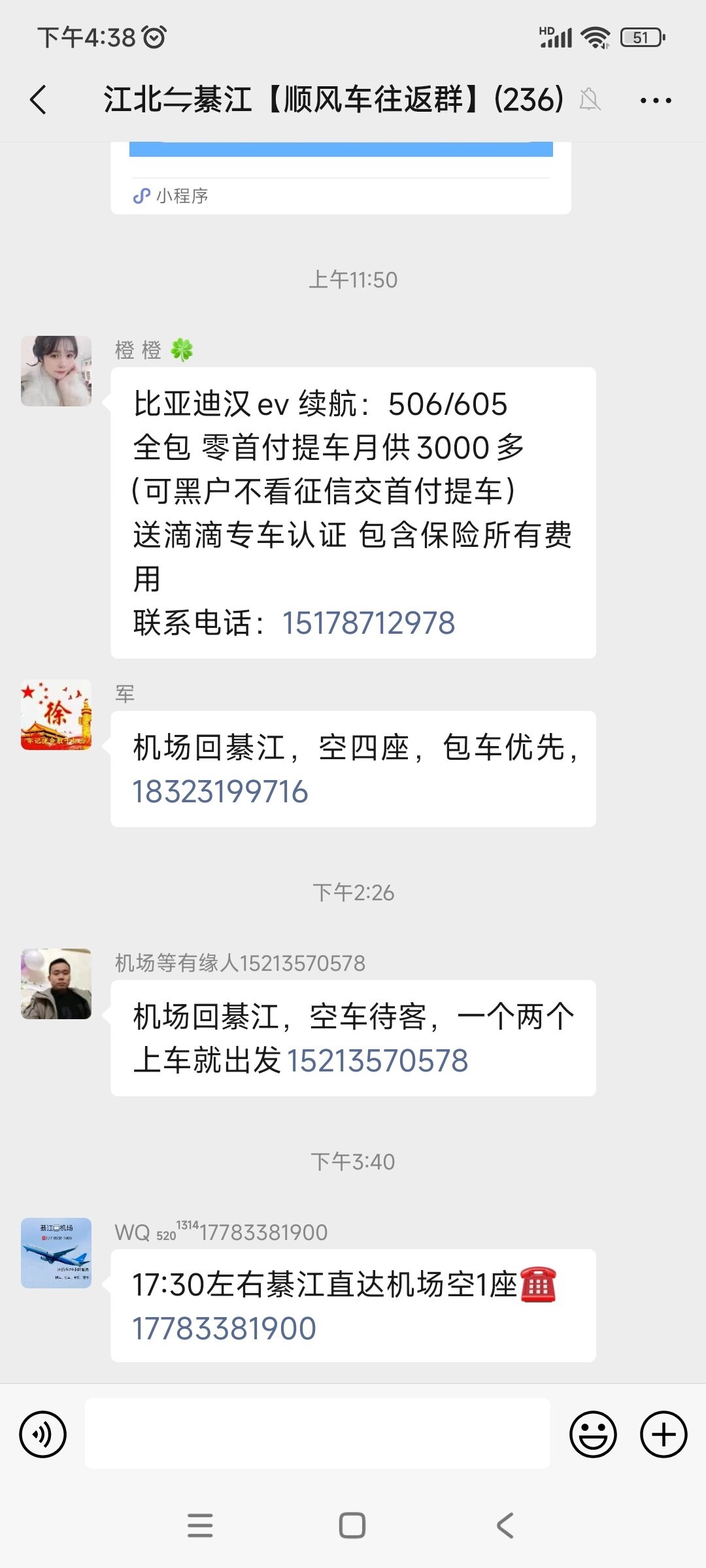Tap phone number 15178712978 link
Image resolution: width=706 pixels, height=1568 pixels.
point(368,623)
